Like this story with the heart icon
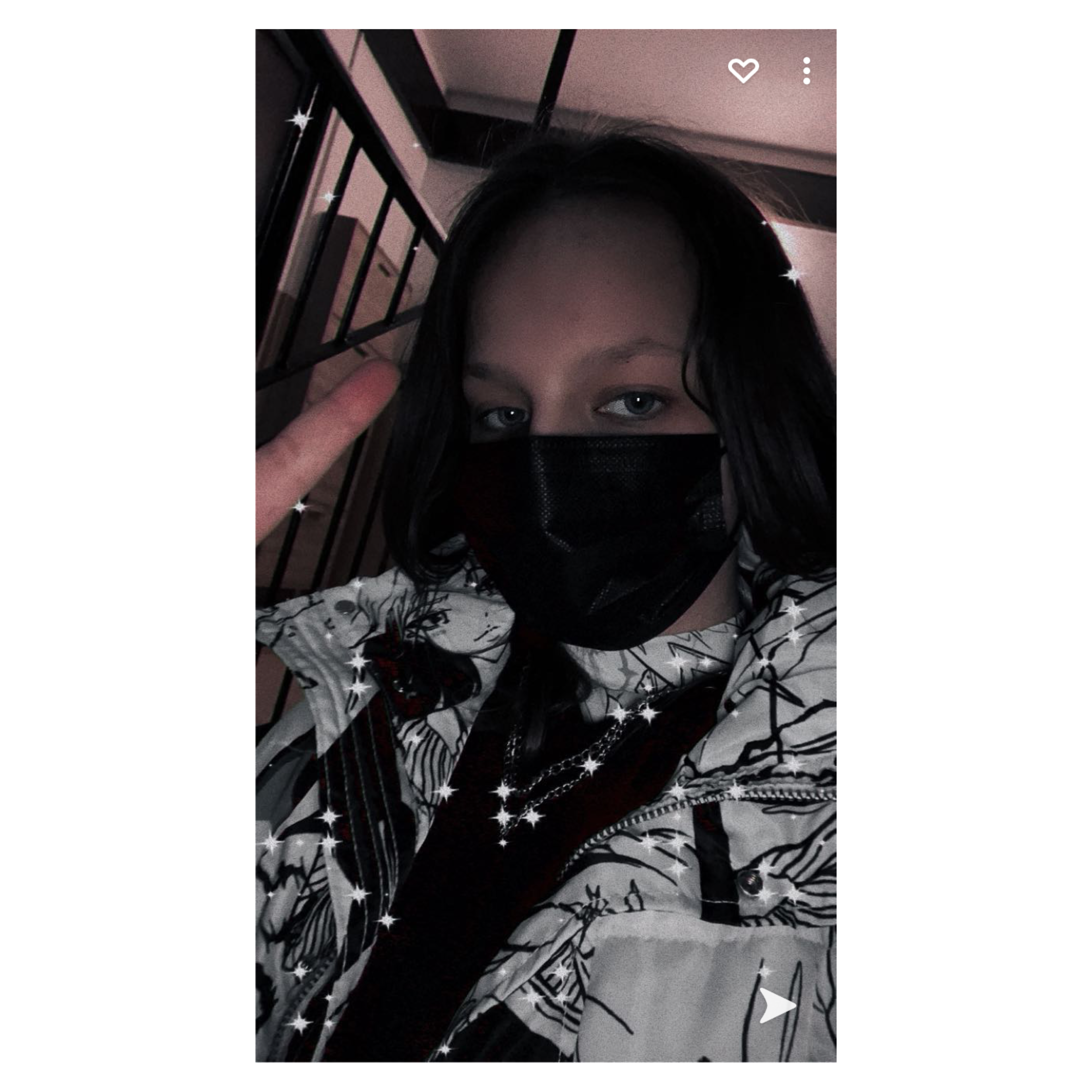The image size is (1092, 1092). coord(743,71)
